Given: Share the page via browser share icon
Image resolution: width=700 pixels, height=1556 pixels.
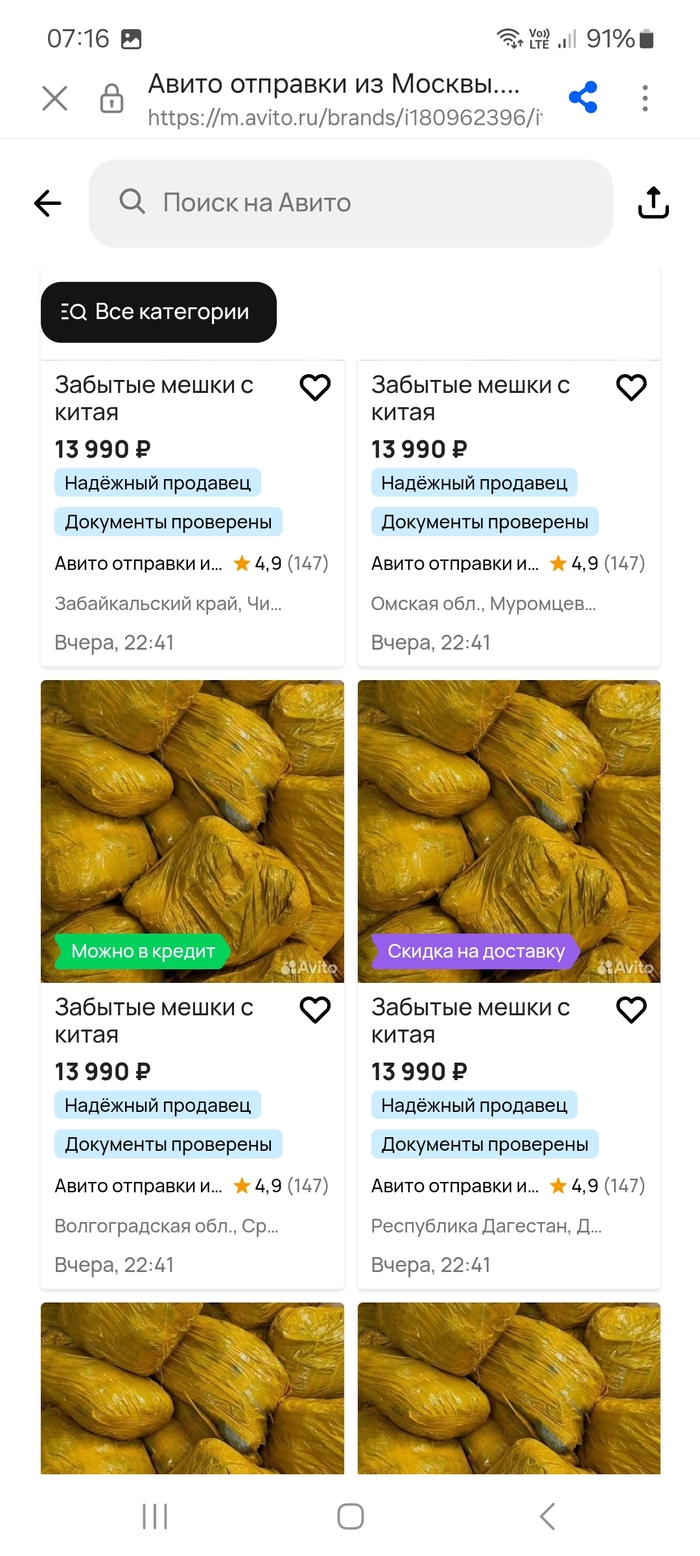Looking at the screenshot, I should pos(583,98).
